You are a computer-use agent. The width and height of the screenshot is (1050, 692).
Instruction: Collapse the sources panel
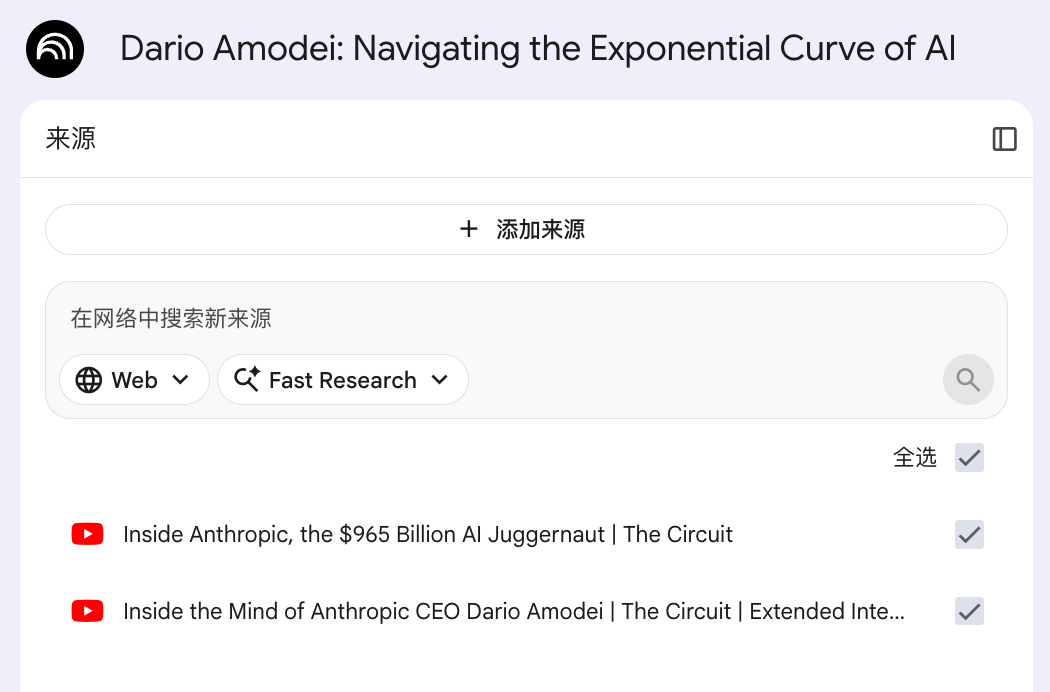1004,139
